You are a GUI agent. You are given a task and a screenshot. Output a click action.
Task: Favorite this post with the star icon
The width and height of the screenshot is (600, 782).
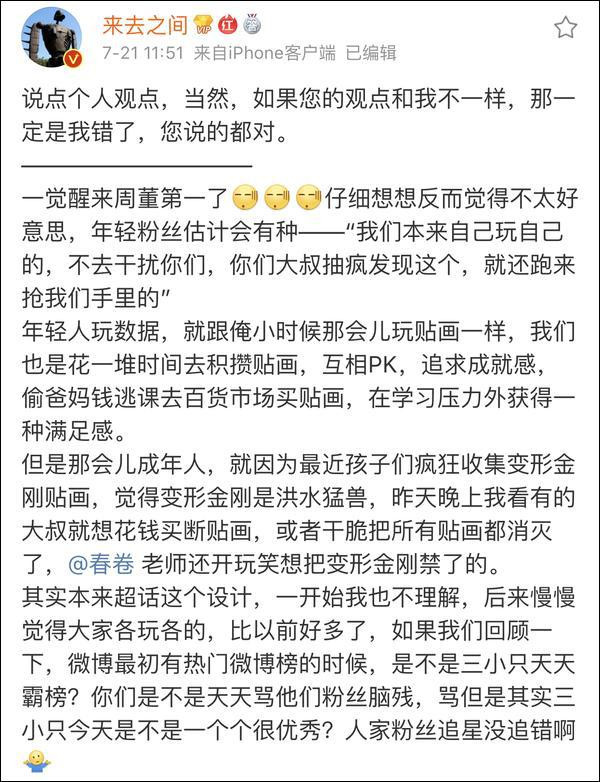tap(566, 27)
